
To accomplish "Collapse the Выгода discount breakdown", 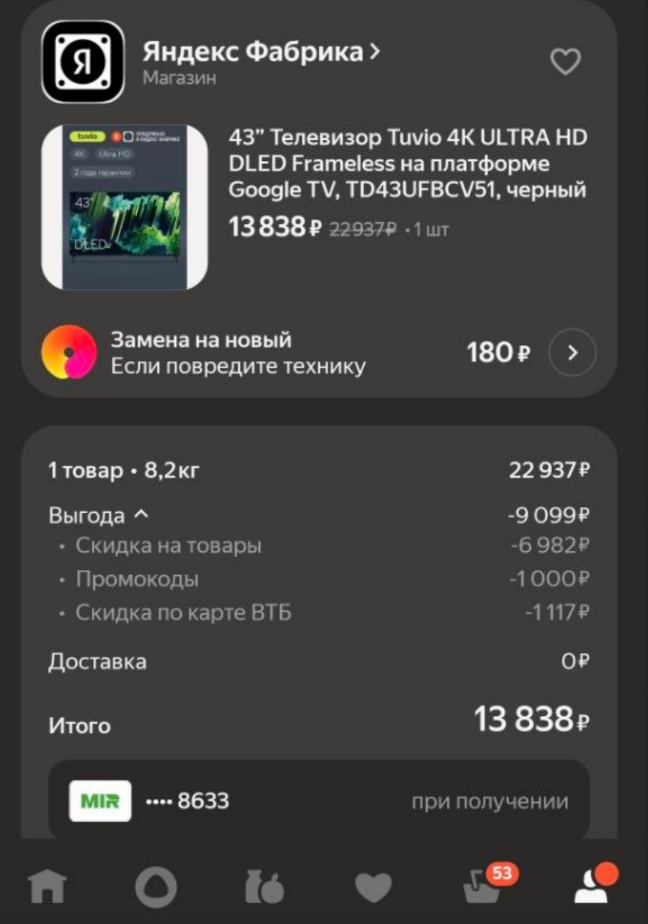I will pyautogui.click(x=99, y=516).
